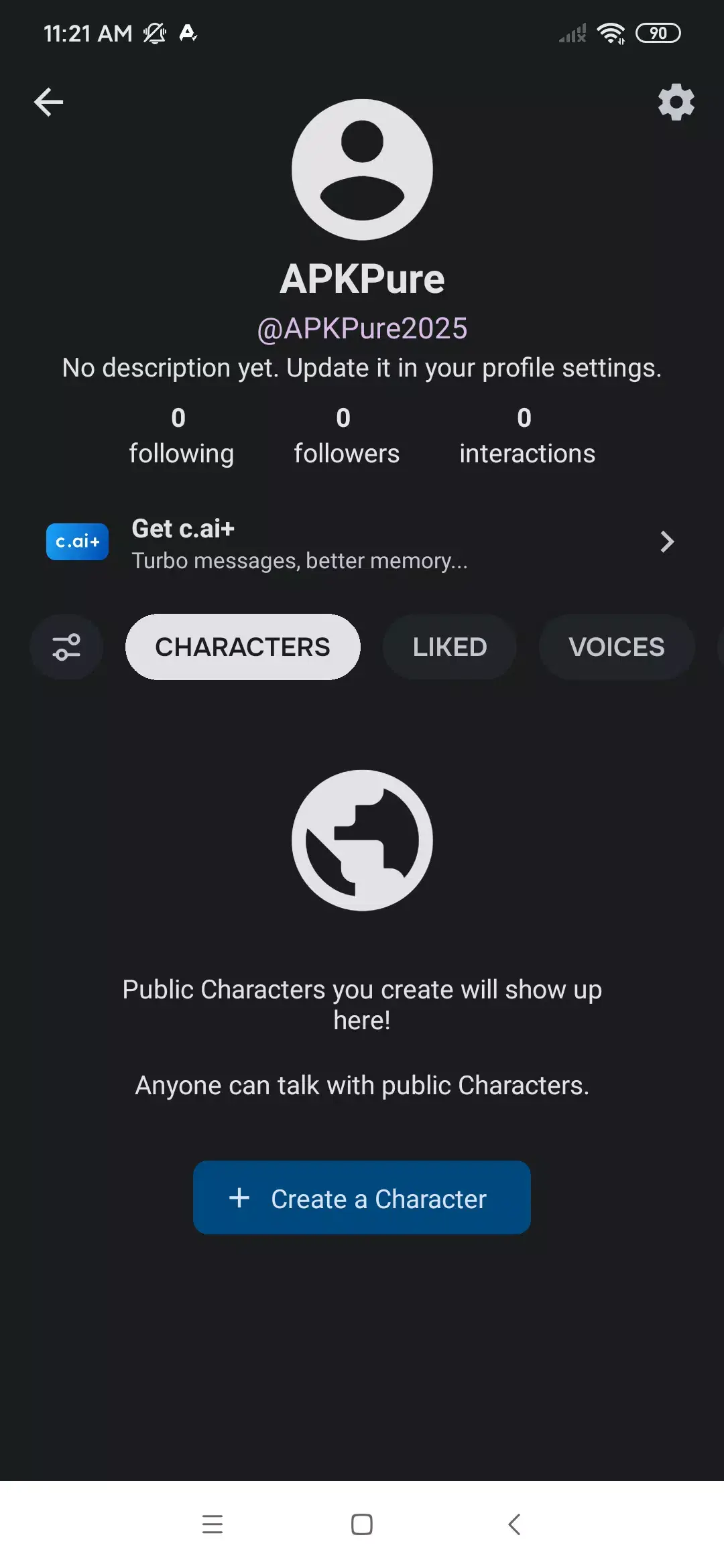The width and height of the screenshot is (724, 1568).
Task: Expand the Get c.ai+ banner via chevron
Action: pyautogui.click(x=667, y=541)
